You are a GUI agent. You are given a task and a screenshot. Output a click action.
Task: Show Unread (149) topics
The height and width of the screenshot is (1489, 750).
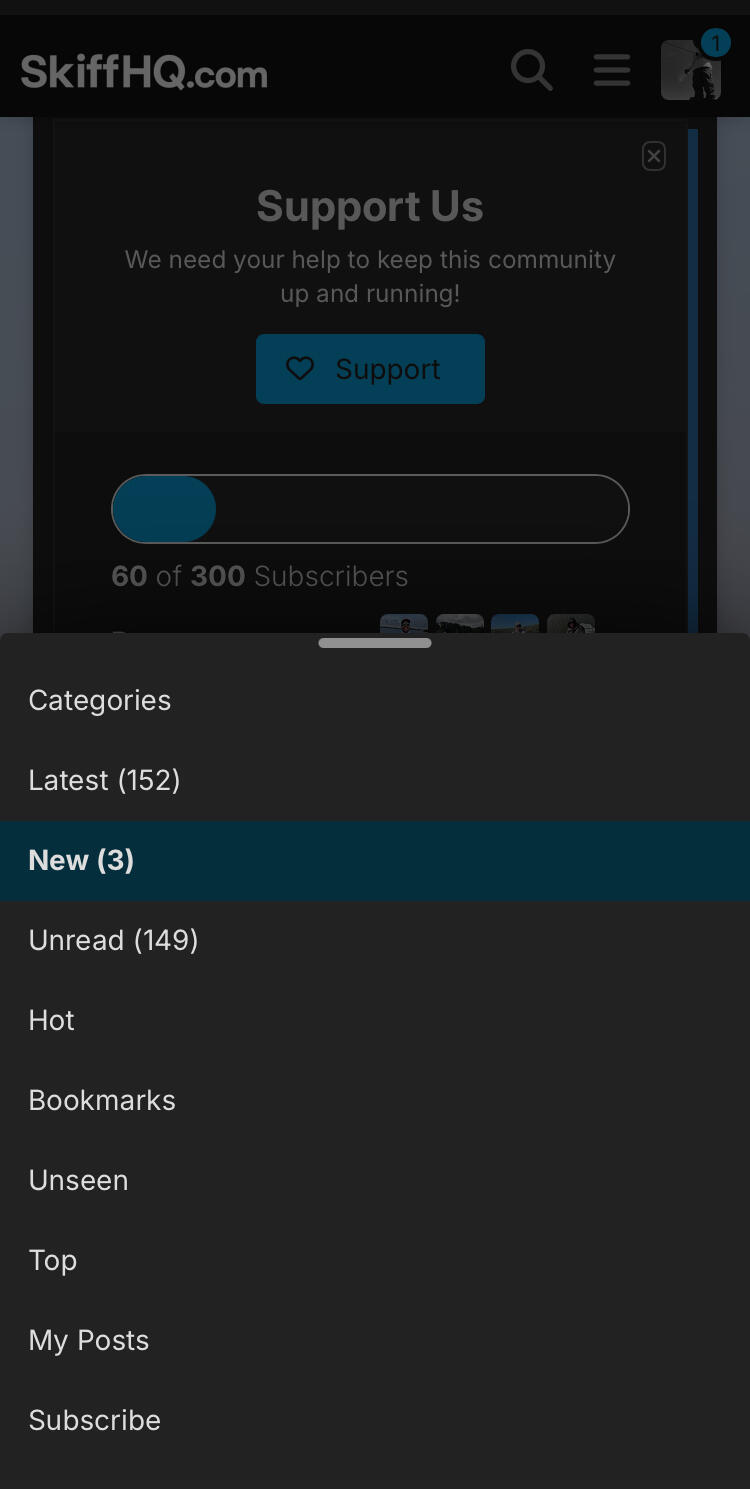[x=375, y=940]
